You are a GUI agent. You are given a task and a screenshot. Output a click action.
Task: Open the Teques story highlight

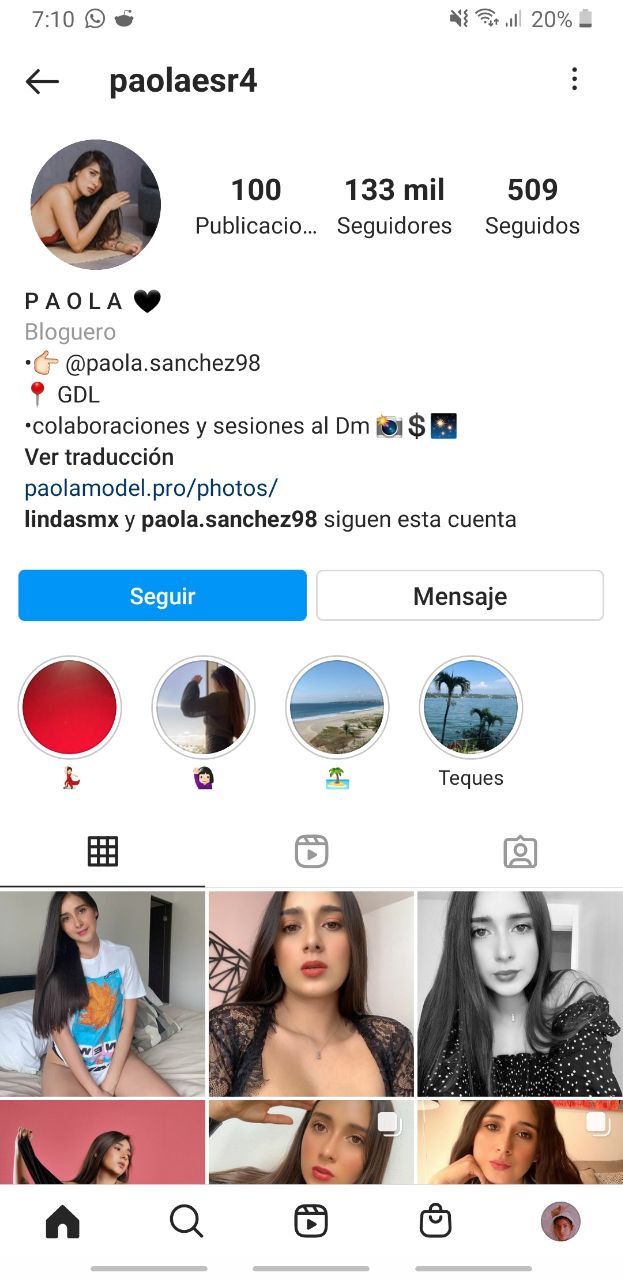click(x=470, y=708)
